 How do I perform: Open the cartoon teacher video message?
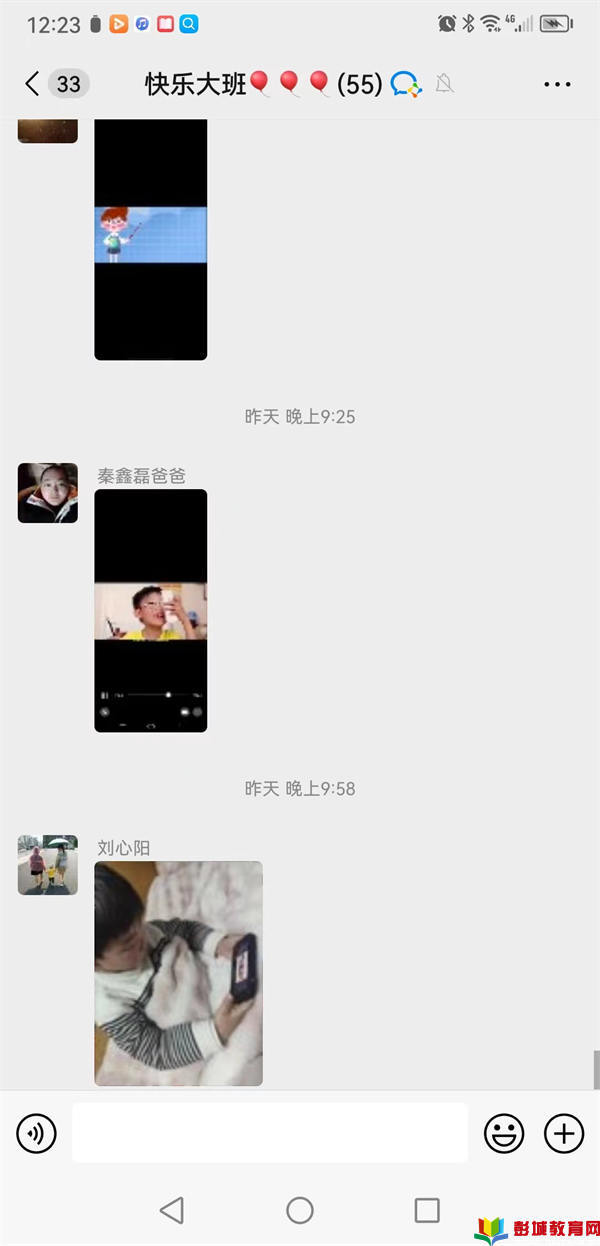pos(151,239)
